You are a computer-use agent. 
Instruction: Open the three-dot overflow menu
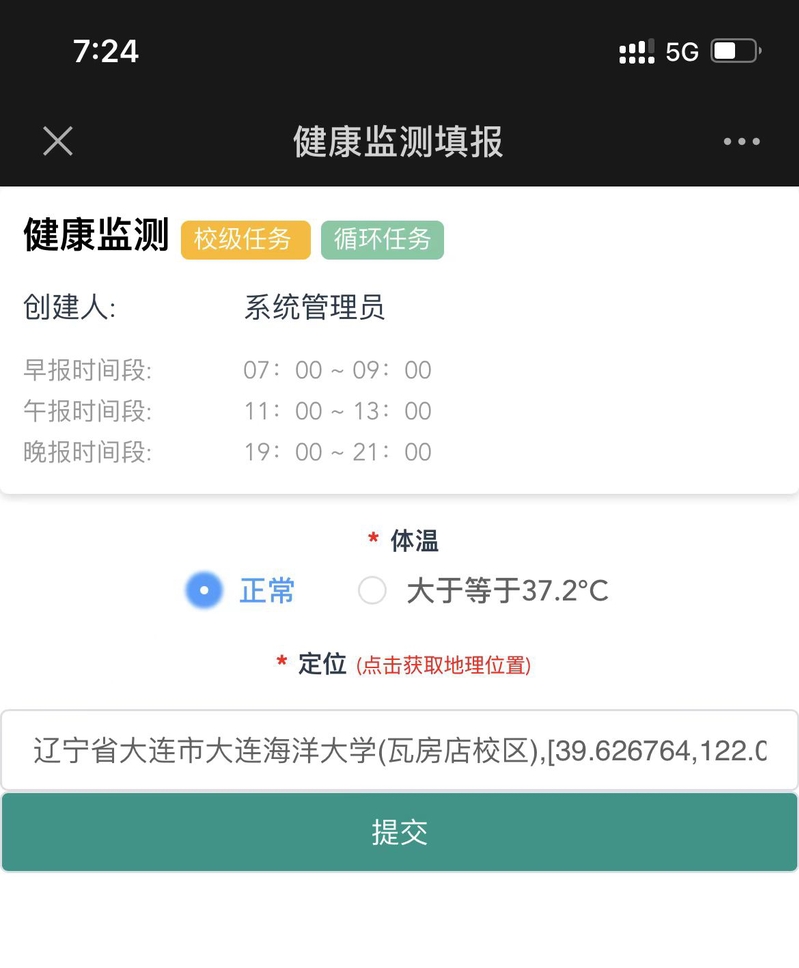[x=741, y=142]
